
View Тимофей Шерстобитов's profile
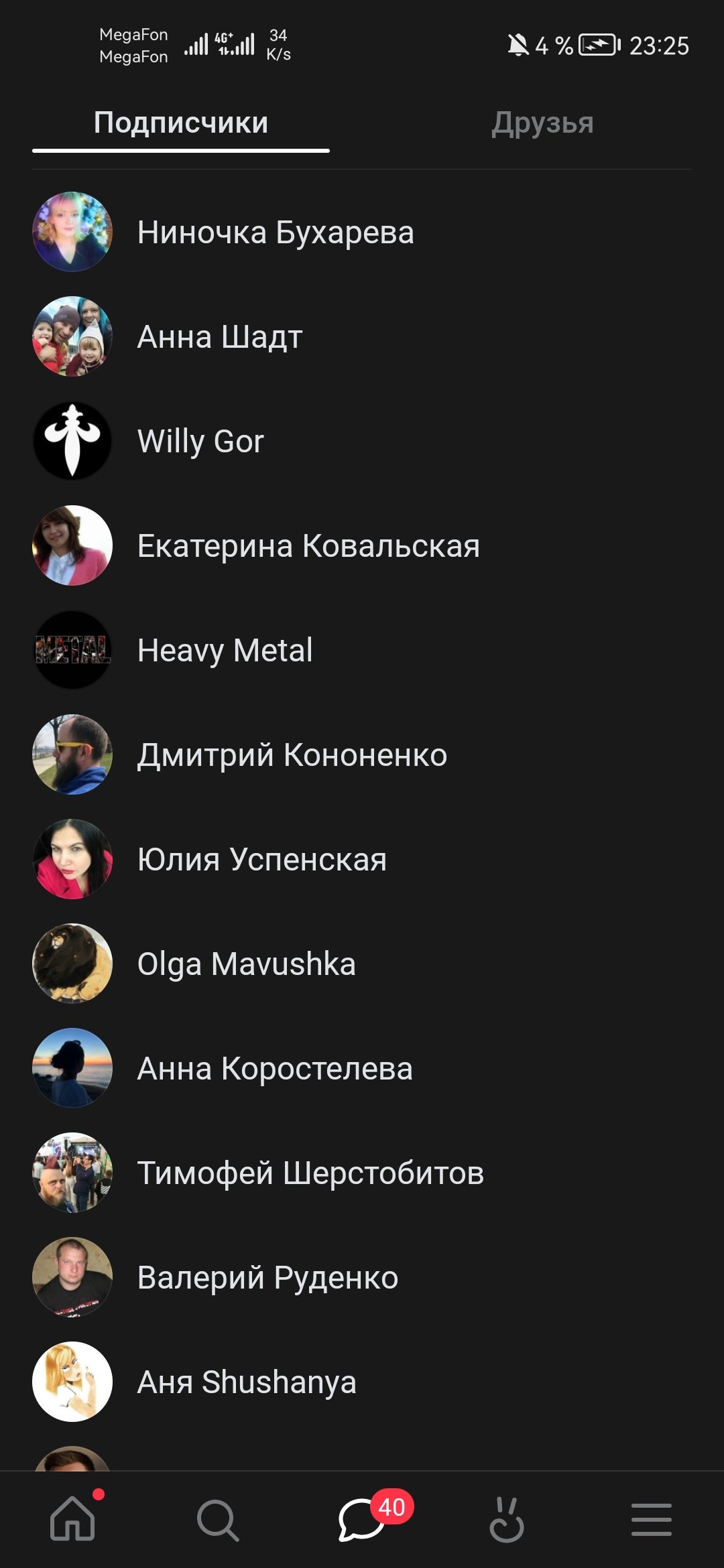pos(310,1173)
